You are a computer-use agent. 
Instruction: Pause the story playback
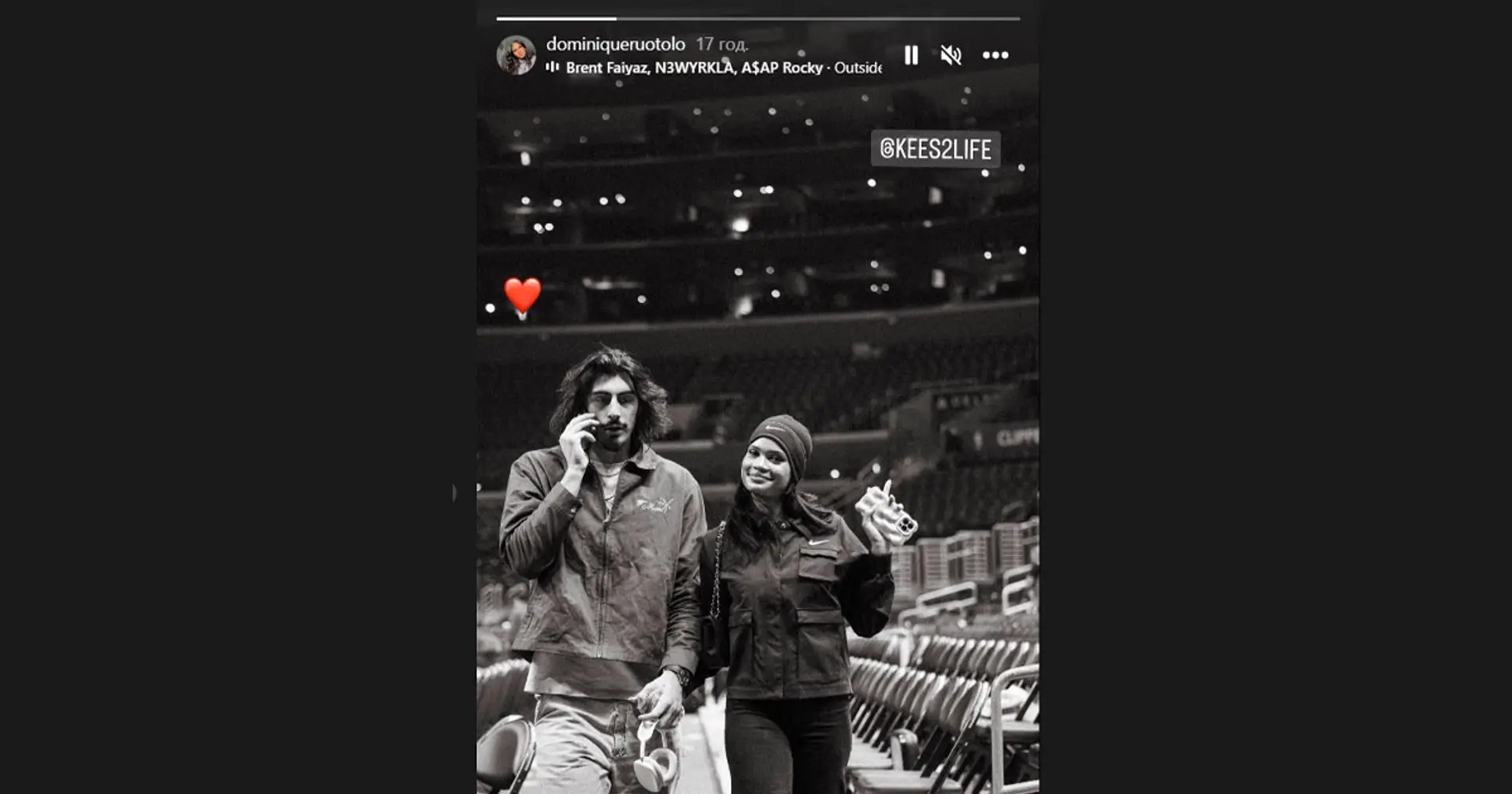[x=911, y=55]
